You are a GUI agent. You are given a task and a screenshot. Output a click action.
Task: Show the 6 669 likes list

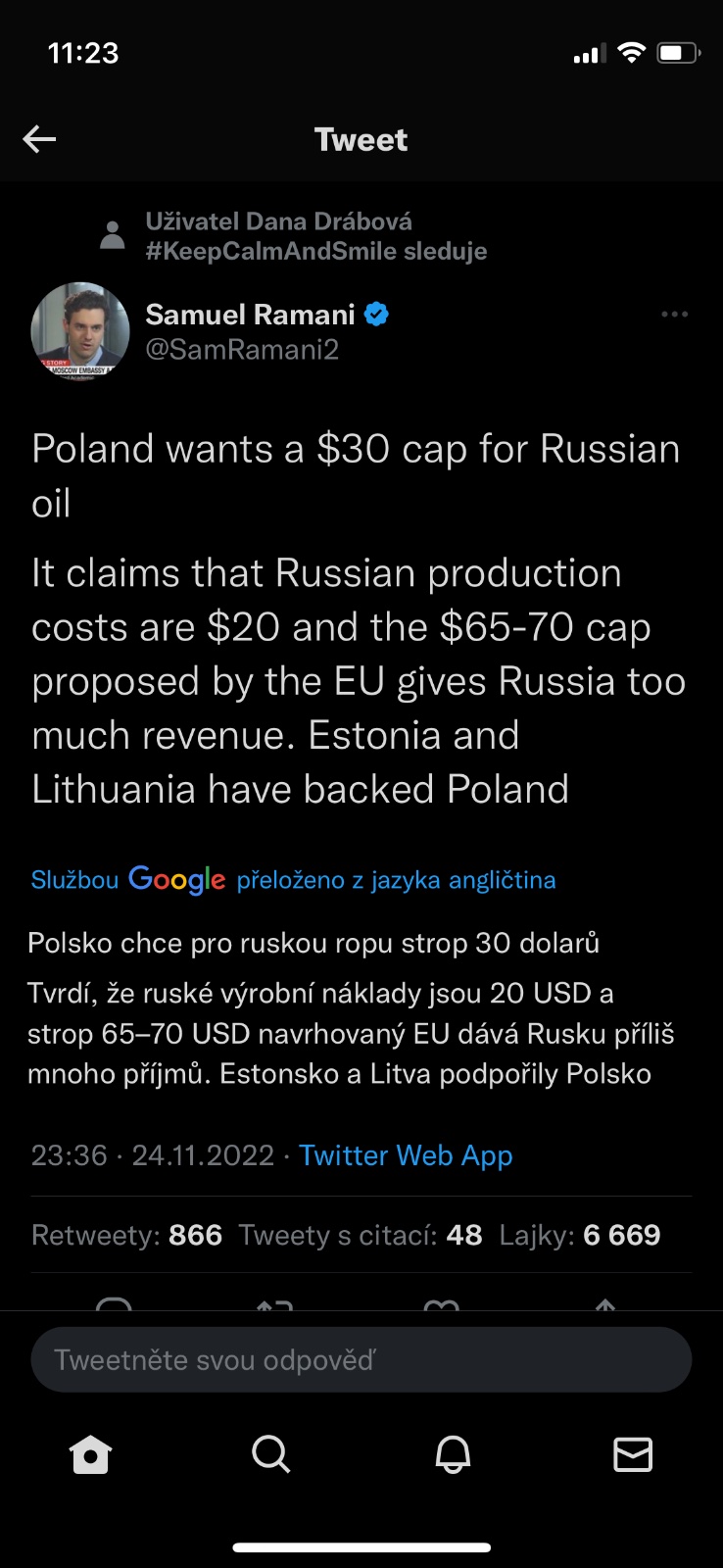click(580, 1235)
